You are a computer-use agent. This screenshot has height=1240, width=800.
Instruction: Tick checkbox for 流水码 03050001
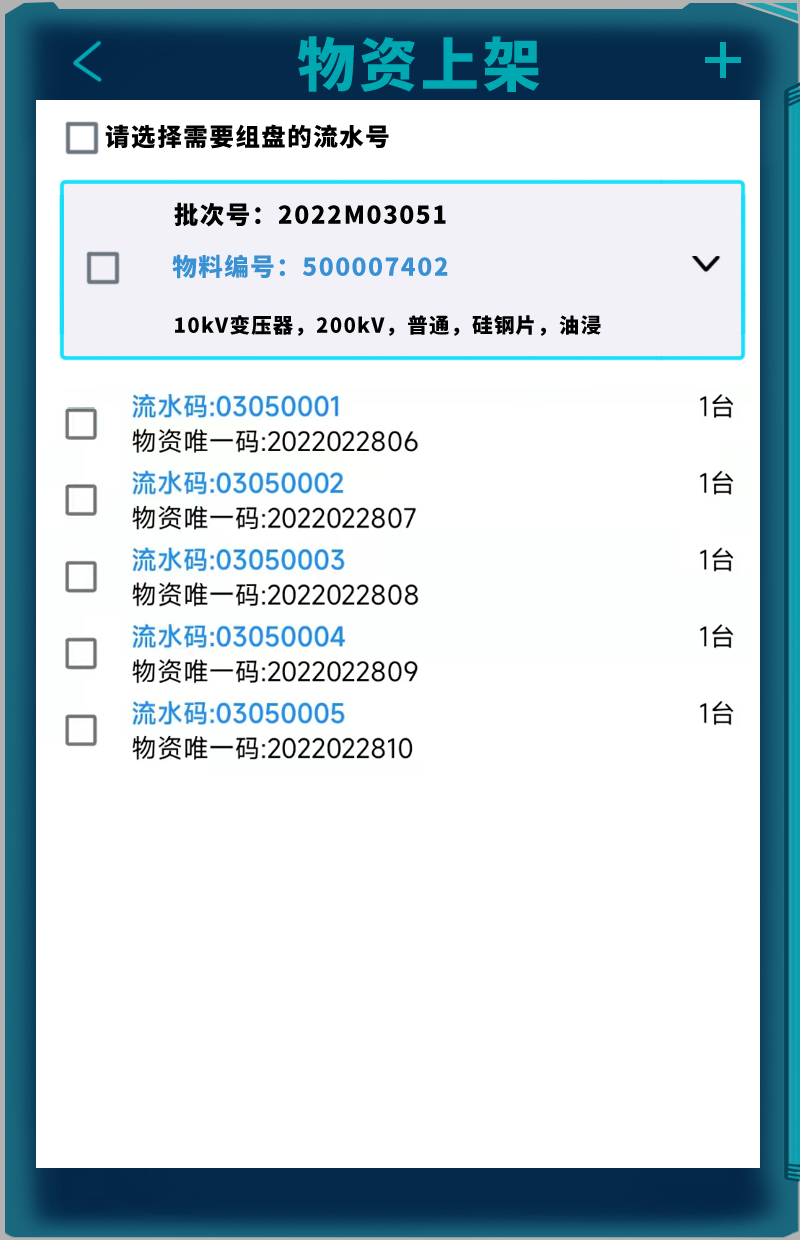[81, 424]
